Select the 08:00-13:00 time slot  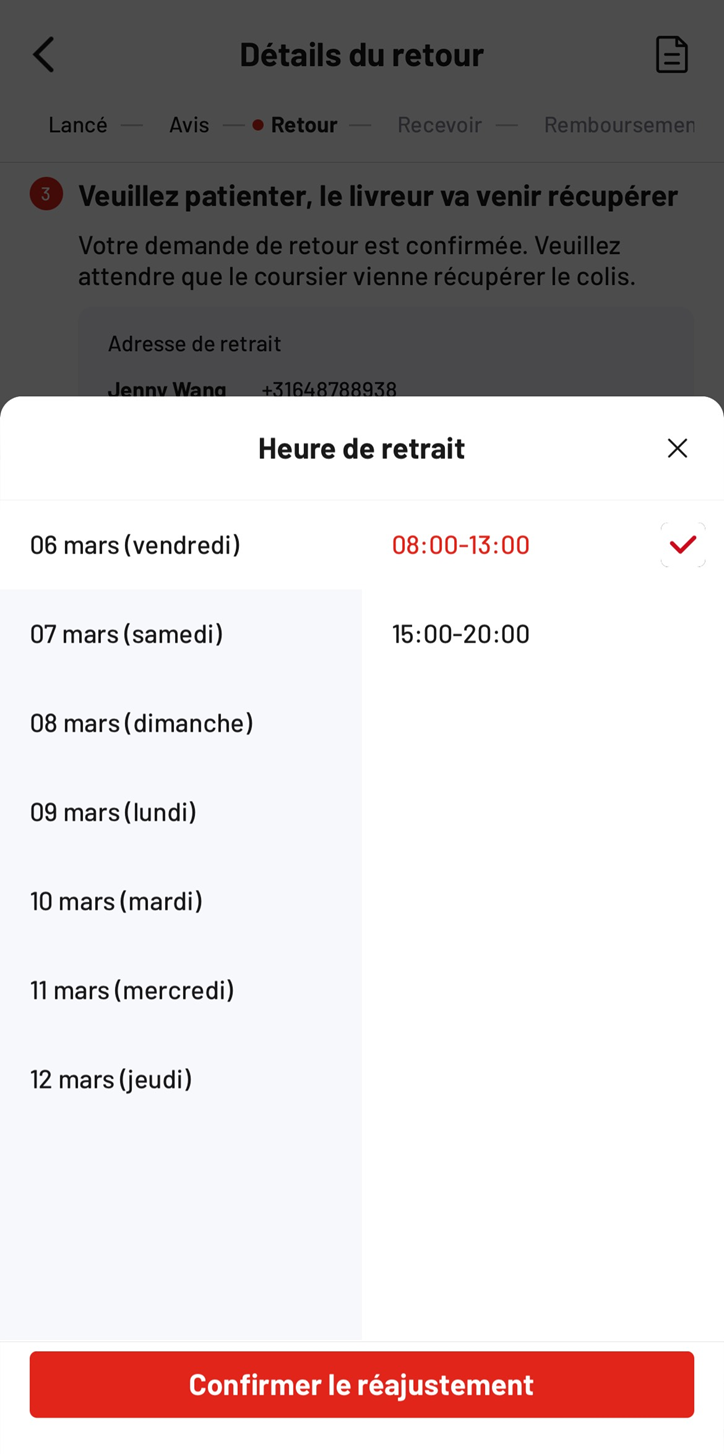click(461, 545)
